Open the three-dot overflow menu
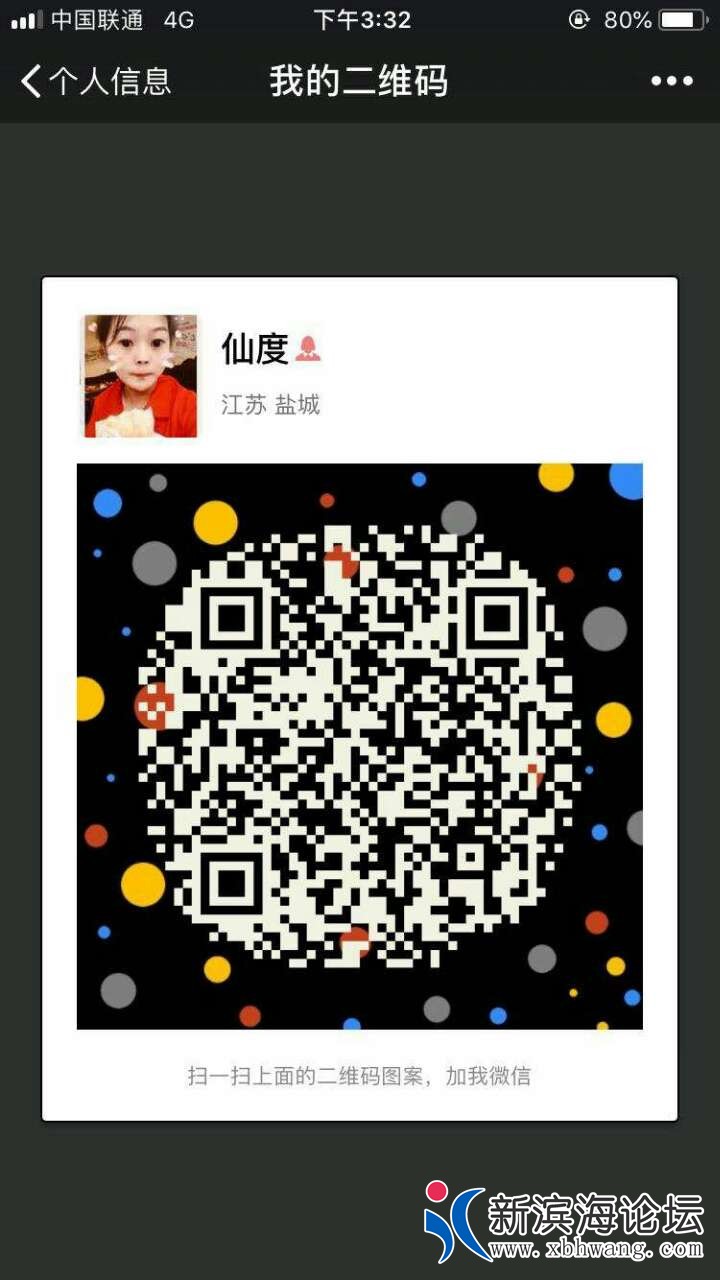720x1280 pixels. tap(671, 81)
